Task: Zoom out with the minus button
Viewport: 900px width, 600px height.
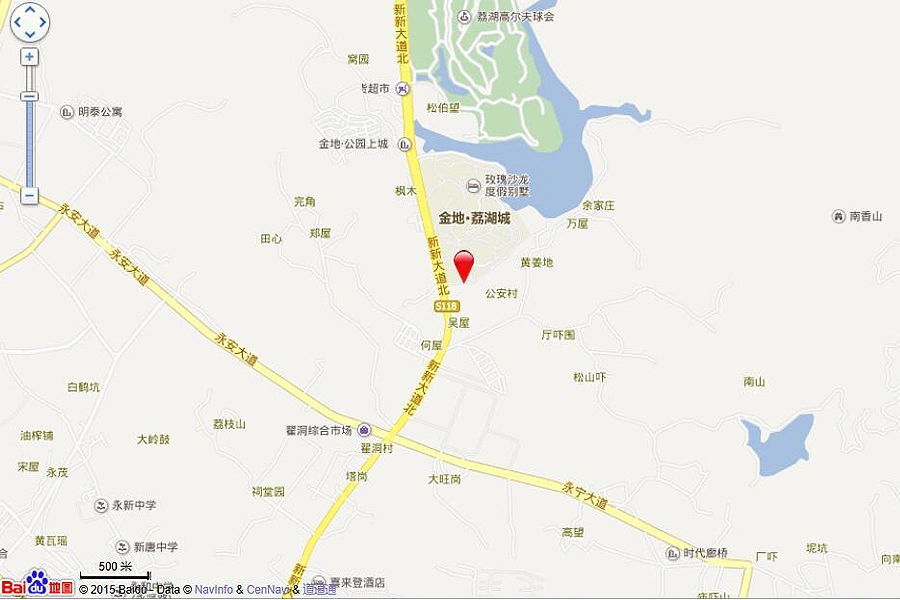Action: click(30, 196)
